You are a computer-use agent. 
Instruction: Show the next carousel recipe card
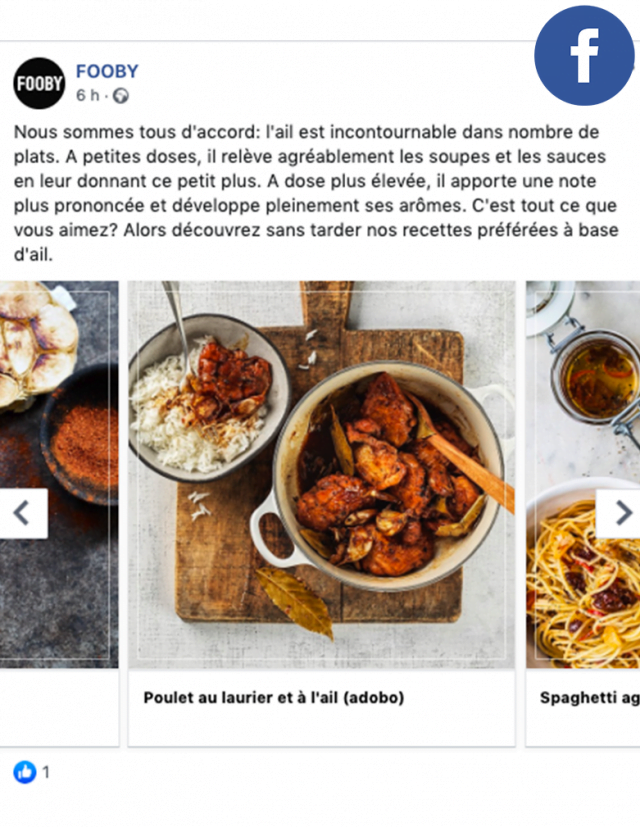tap(618, 513)
